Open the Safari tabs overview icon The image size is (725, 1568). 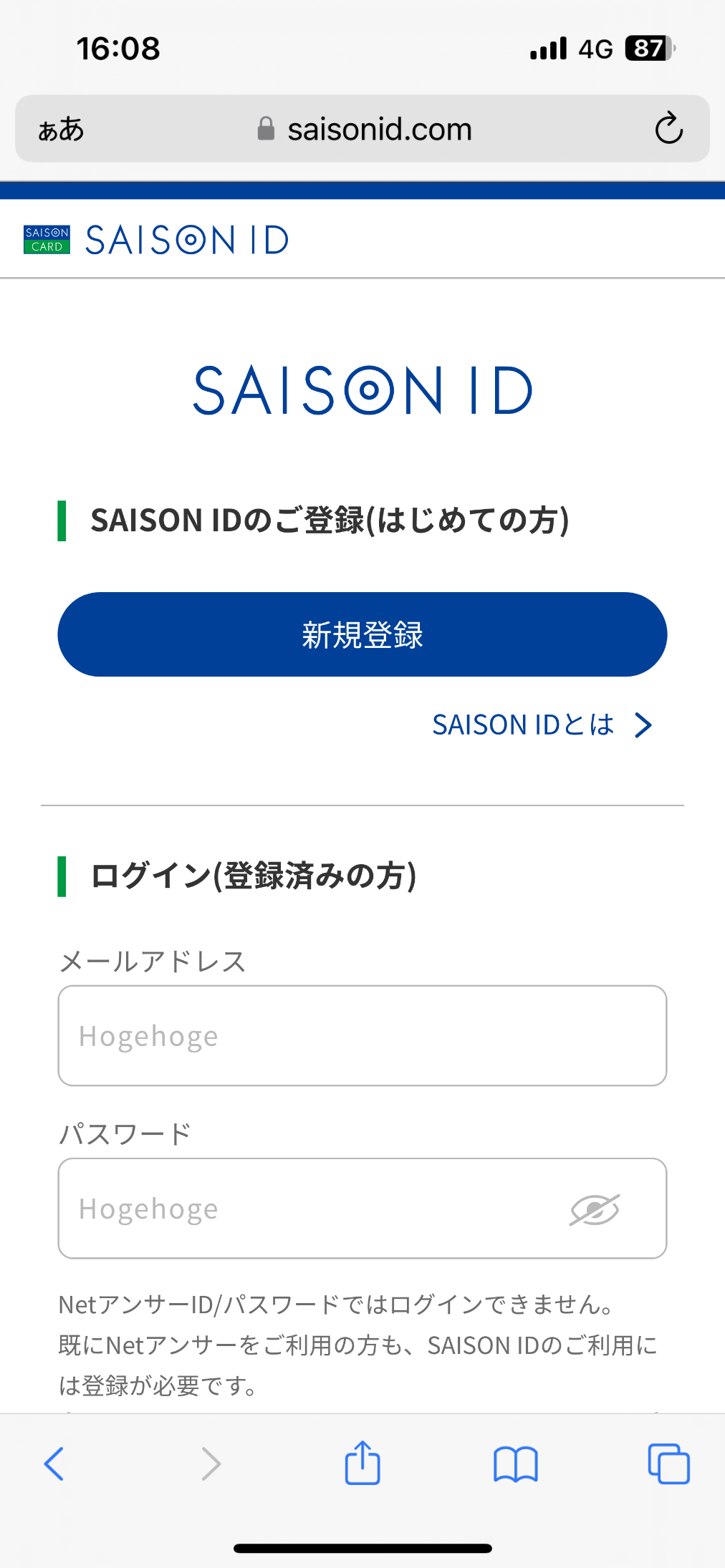point(668,1463)
